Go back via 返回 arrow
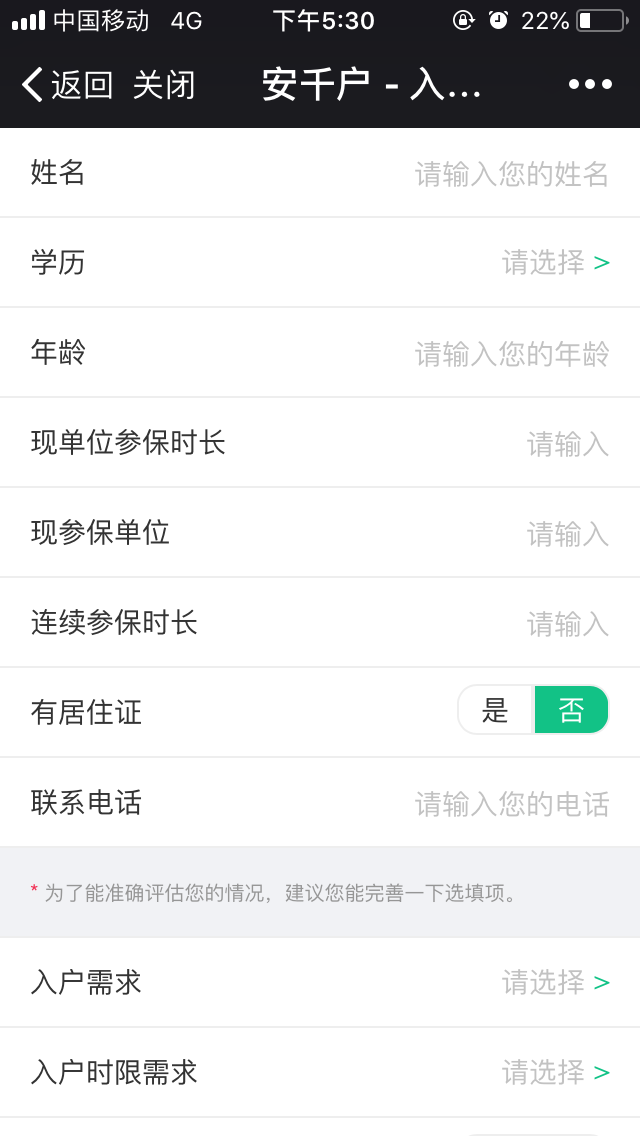 click(66, 85)
